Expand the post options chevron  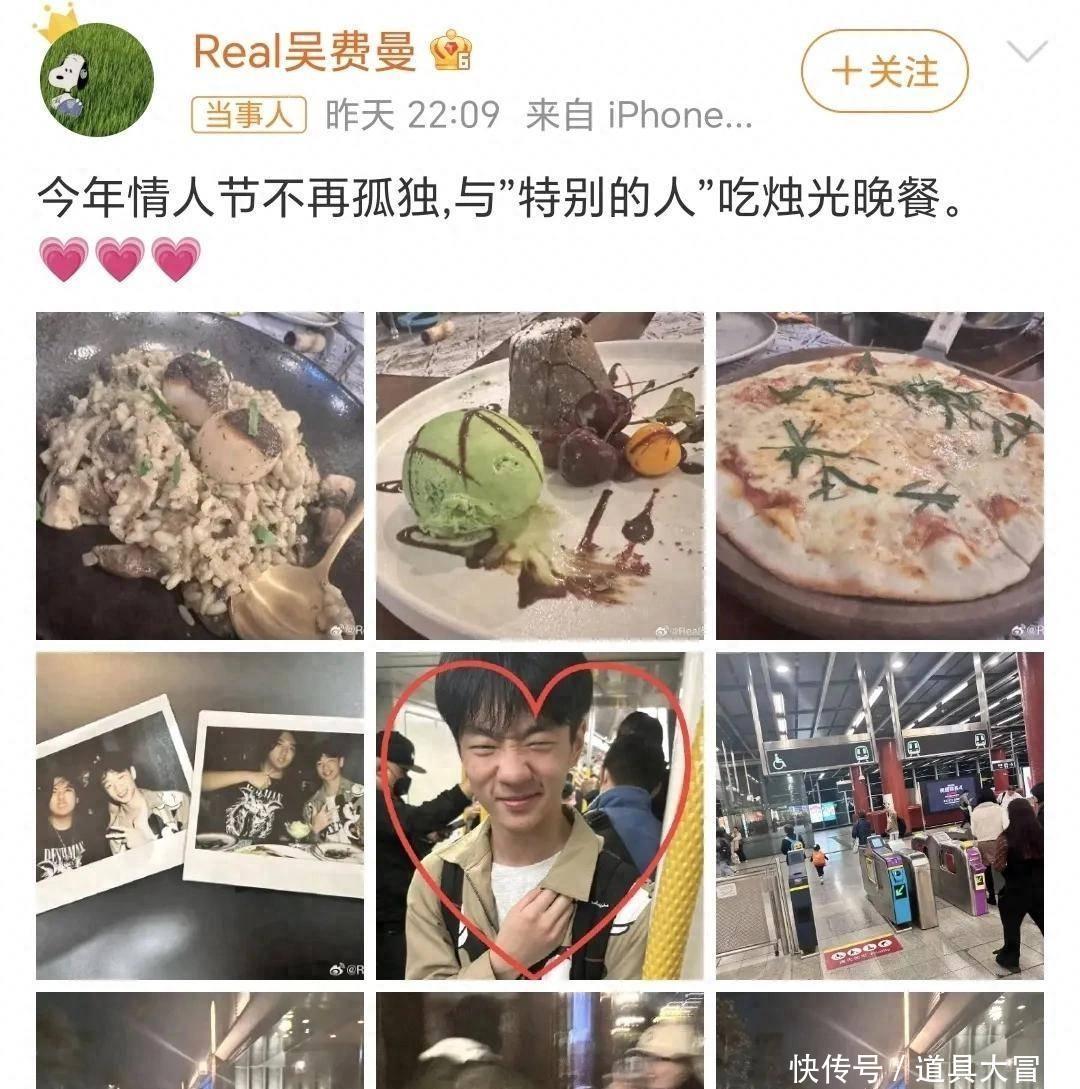point(1027,52)
